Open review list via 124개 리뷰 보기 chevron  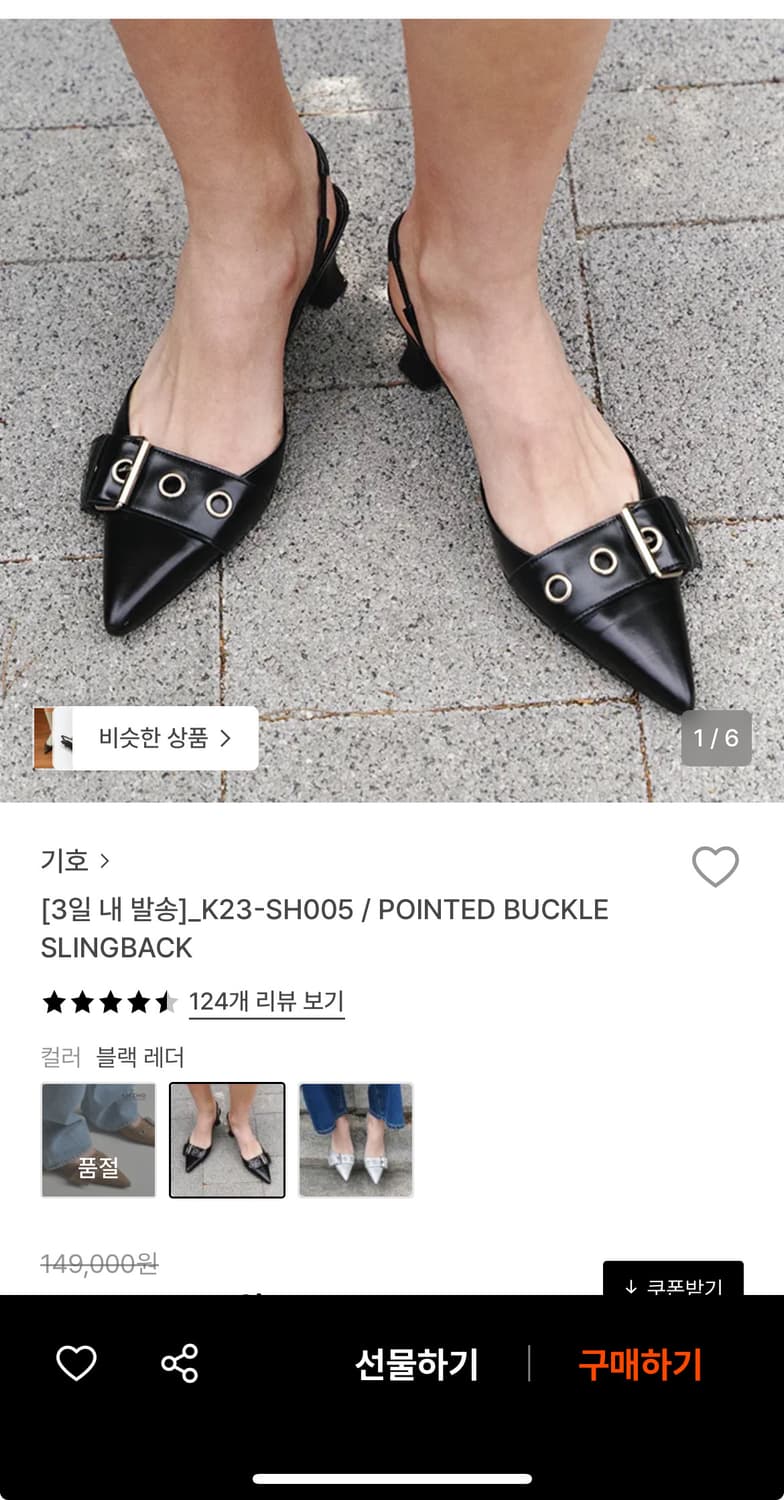tap(265, 1000)
